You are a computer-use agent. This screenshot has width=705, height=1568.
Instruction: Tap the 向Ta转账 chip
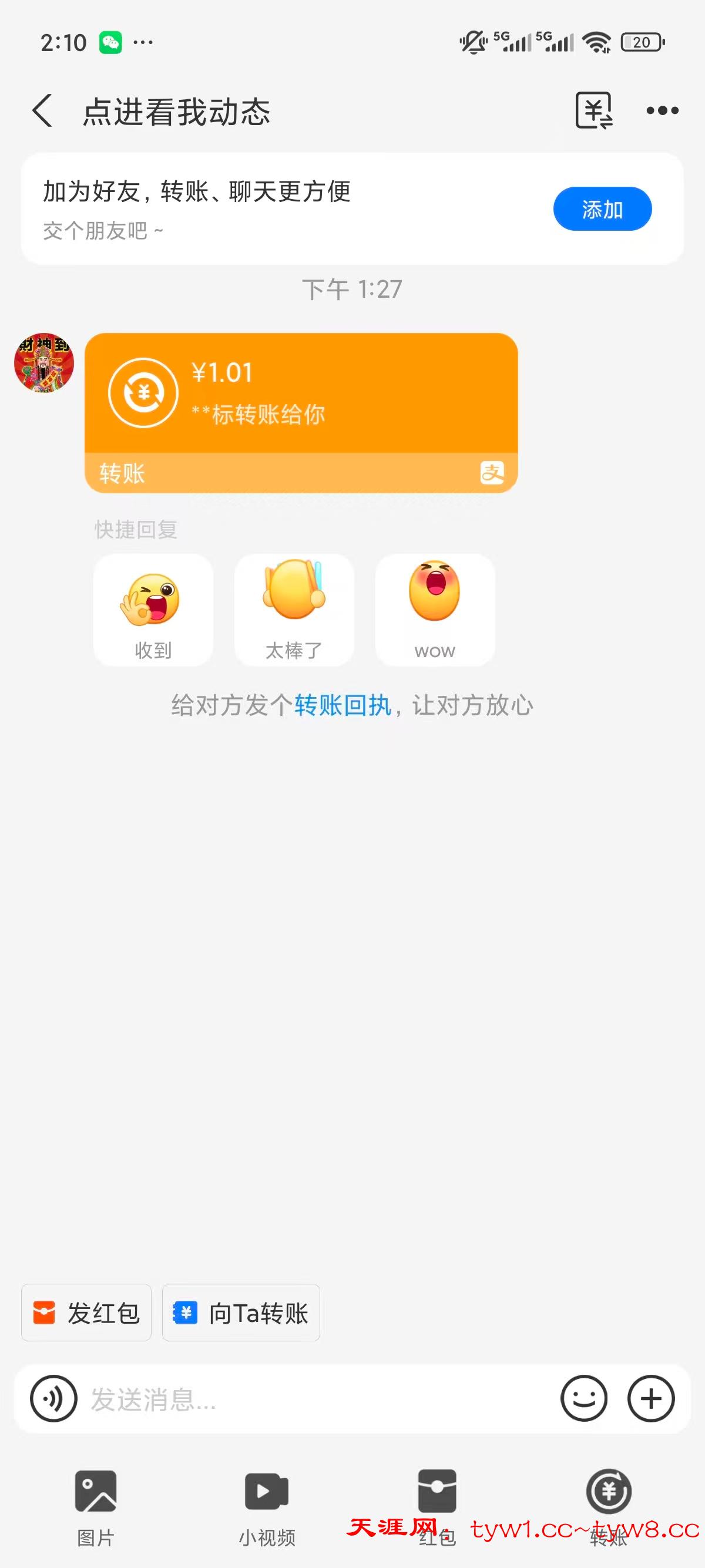coord(241,1313)
